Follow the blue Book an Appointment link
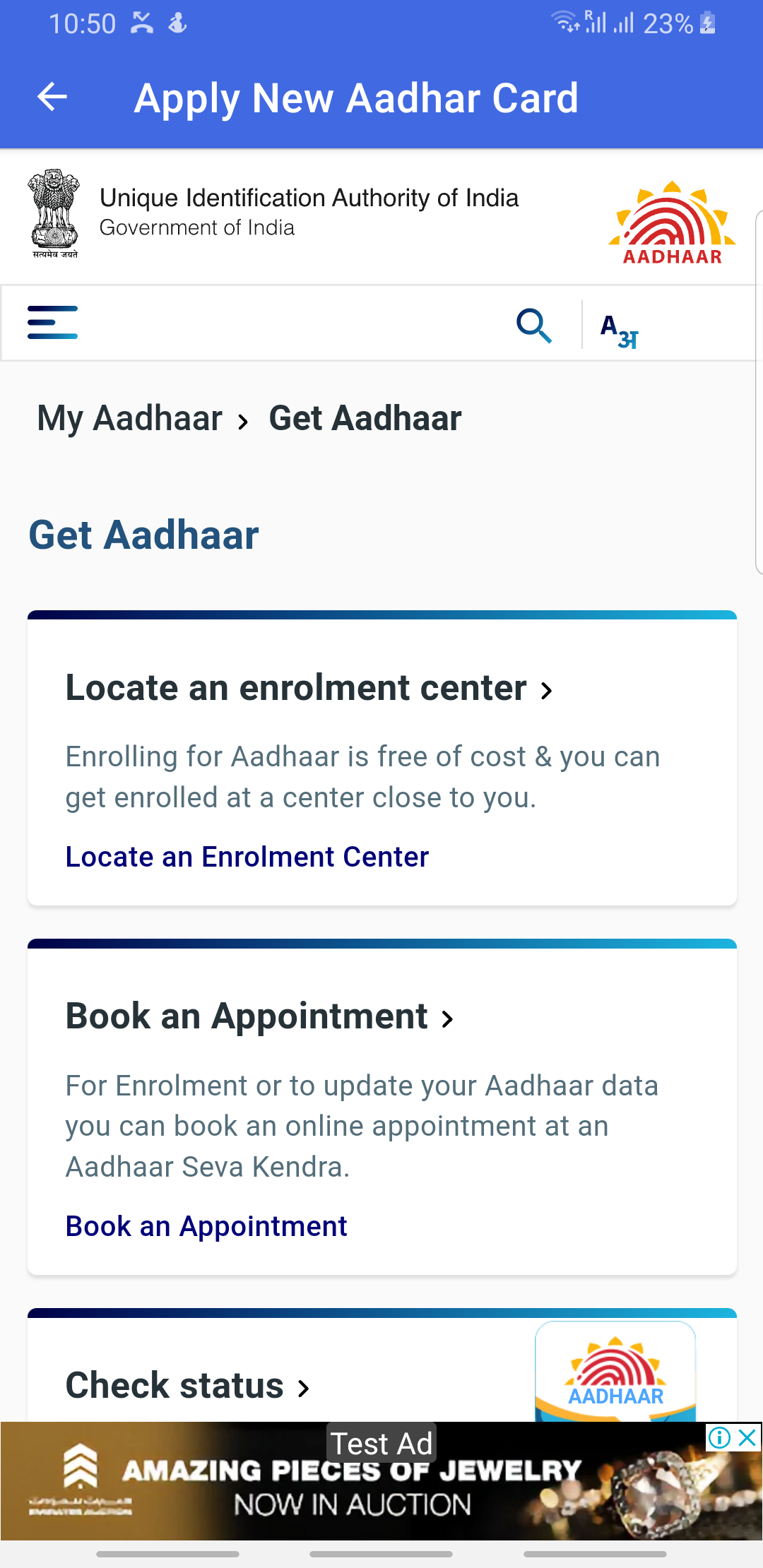This screenshot has width=763, height=1568. coord(206,1226)
